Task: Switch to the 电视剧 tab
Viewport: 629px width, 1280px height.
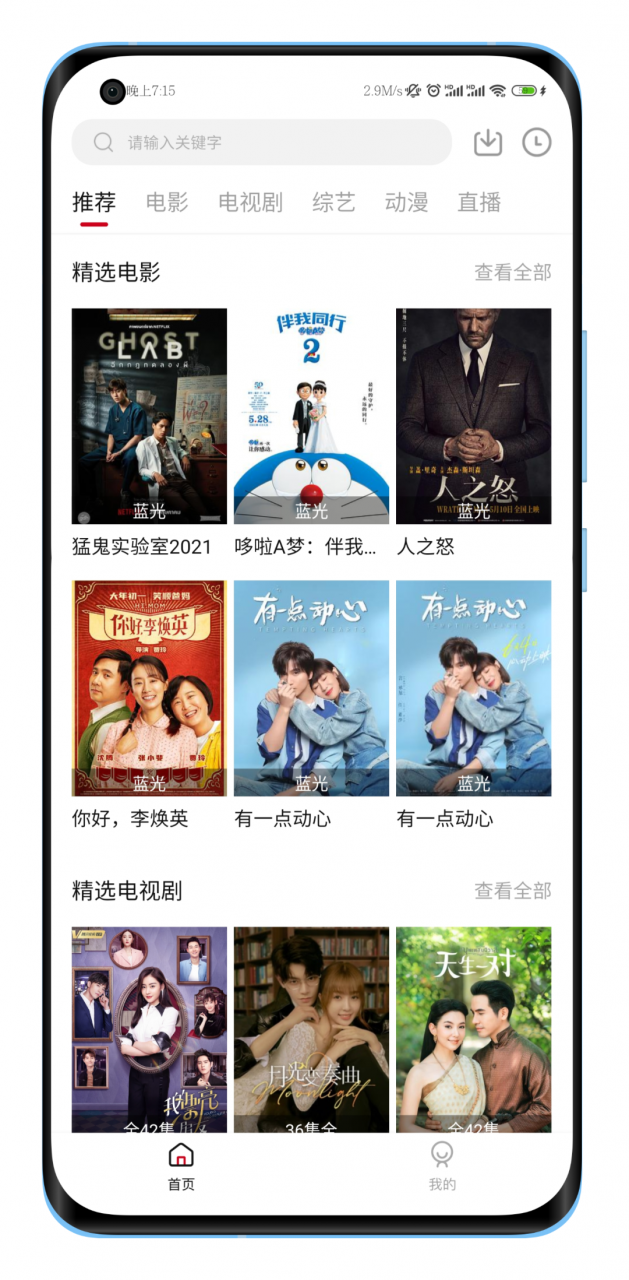Action: (250, 202)
